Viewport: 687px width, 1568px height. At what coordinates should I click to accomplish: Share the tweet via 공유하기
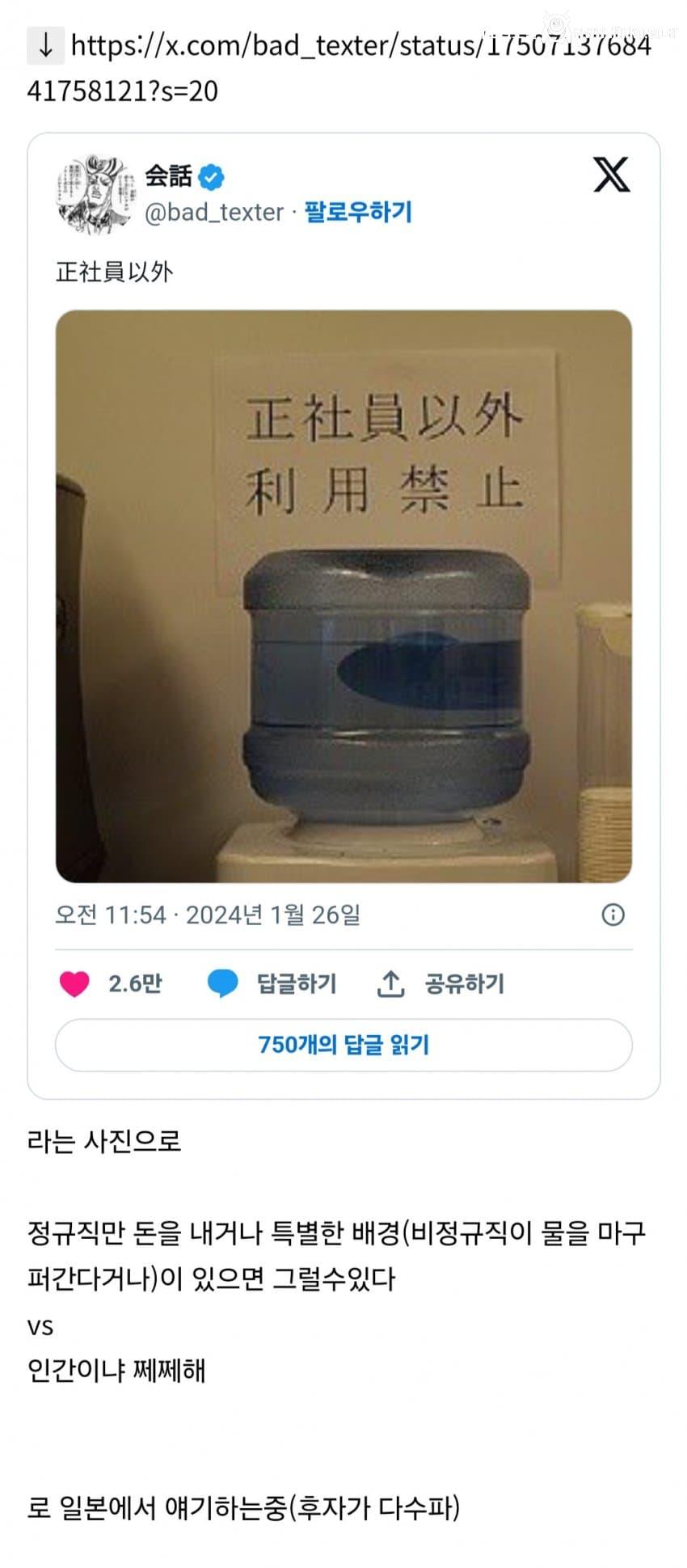(441, 983)
